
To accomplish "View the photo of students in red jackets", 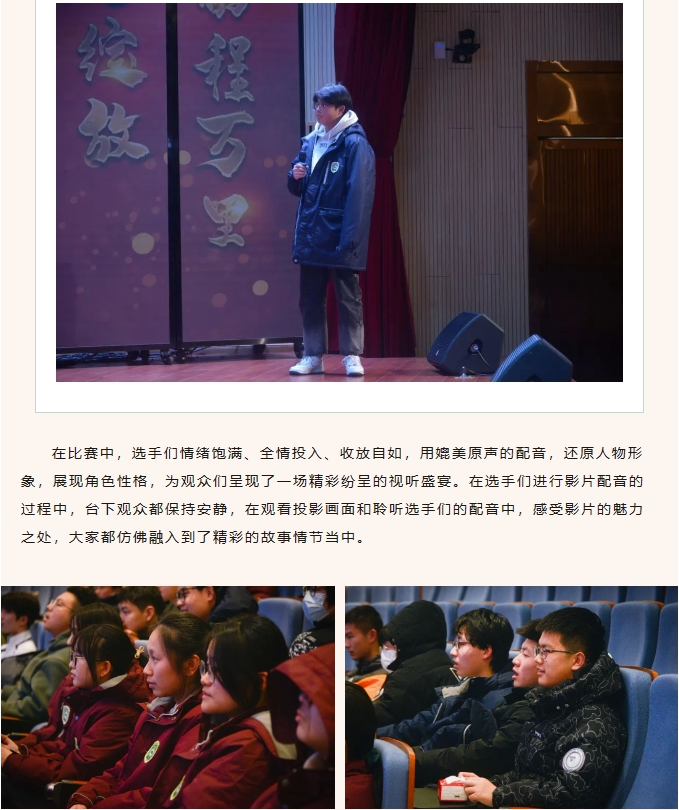I will [168, 697].
